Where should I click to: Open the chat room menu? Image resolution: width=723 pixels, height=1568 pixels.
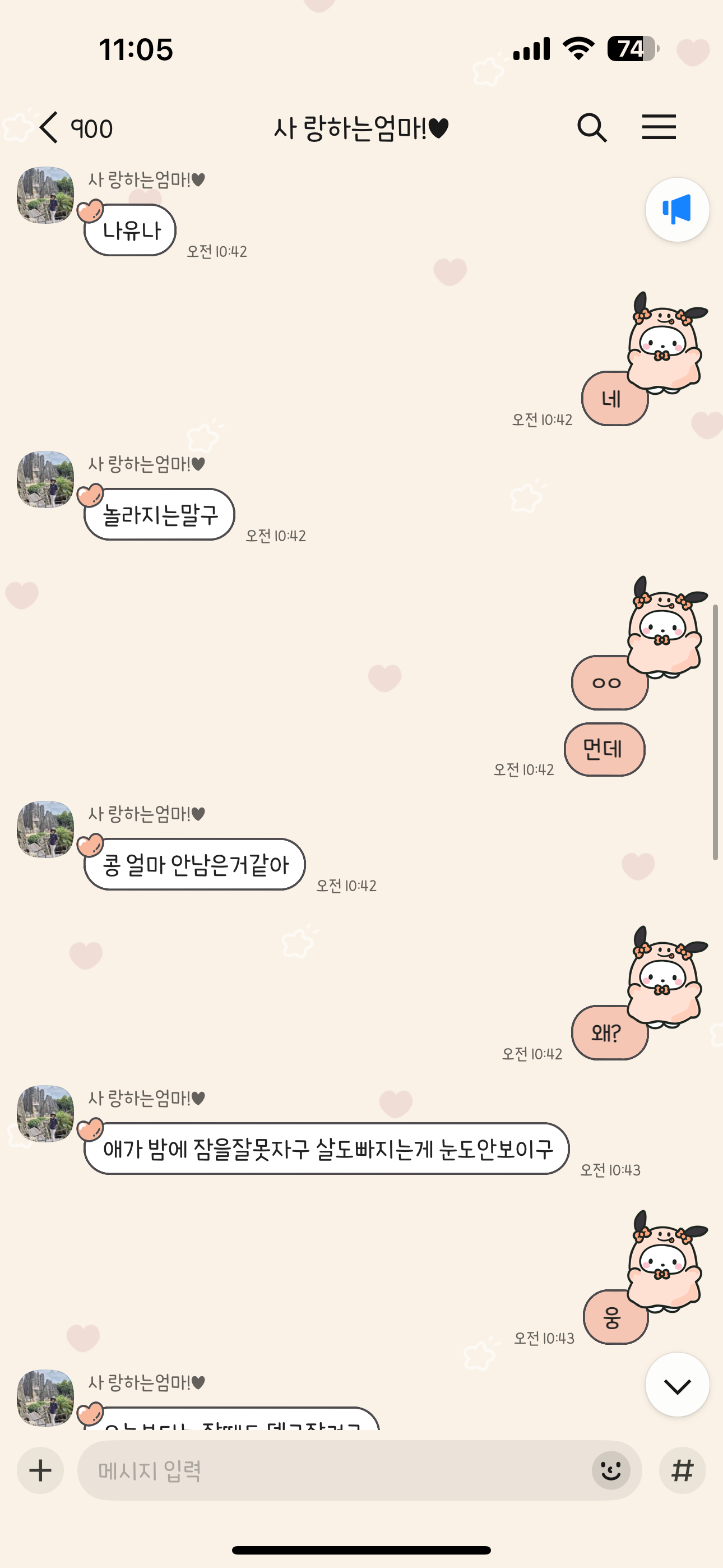(659, 128)
